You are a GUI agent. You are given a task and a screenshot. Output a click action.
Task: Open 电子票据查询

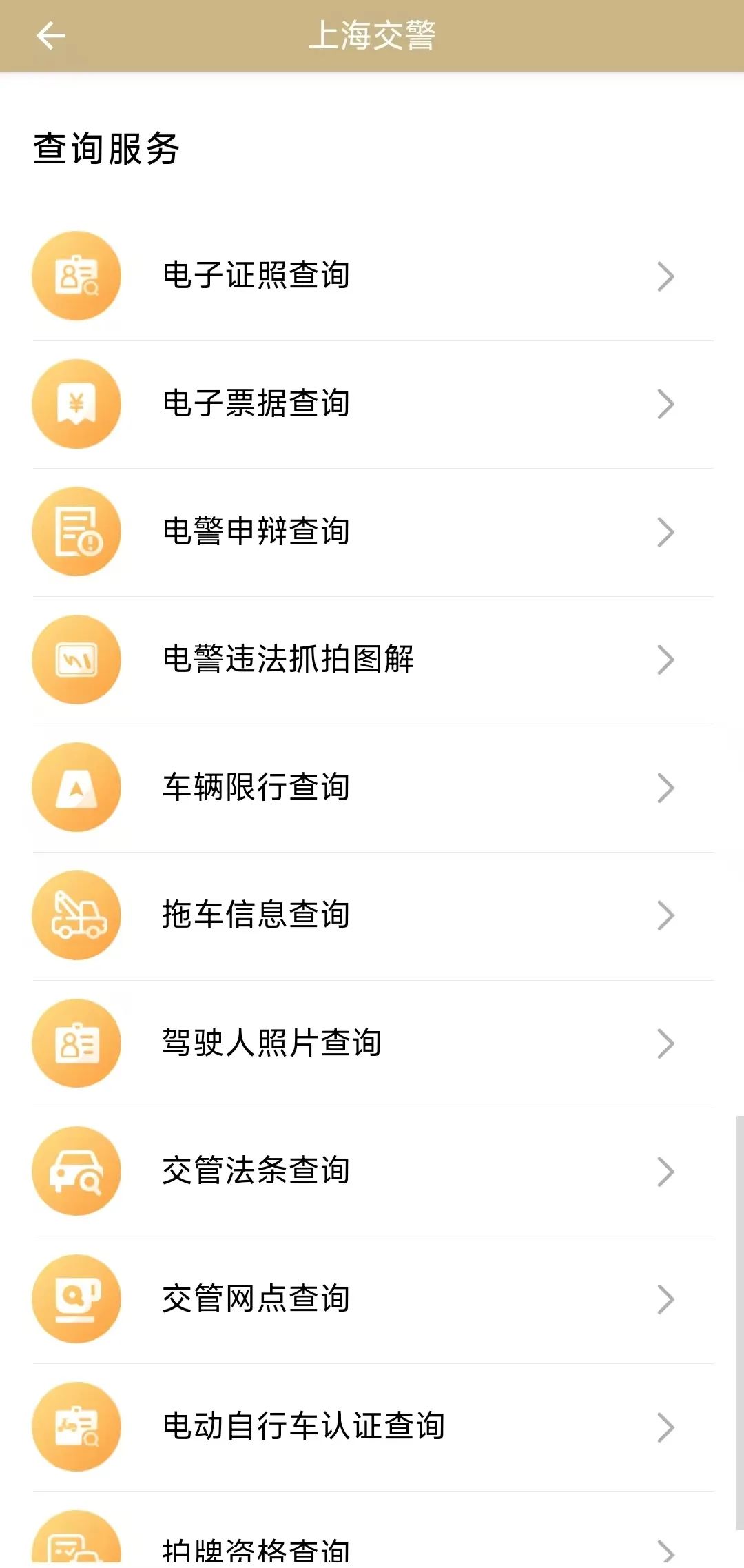point(372,404)
